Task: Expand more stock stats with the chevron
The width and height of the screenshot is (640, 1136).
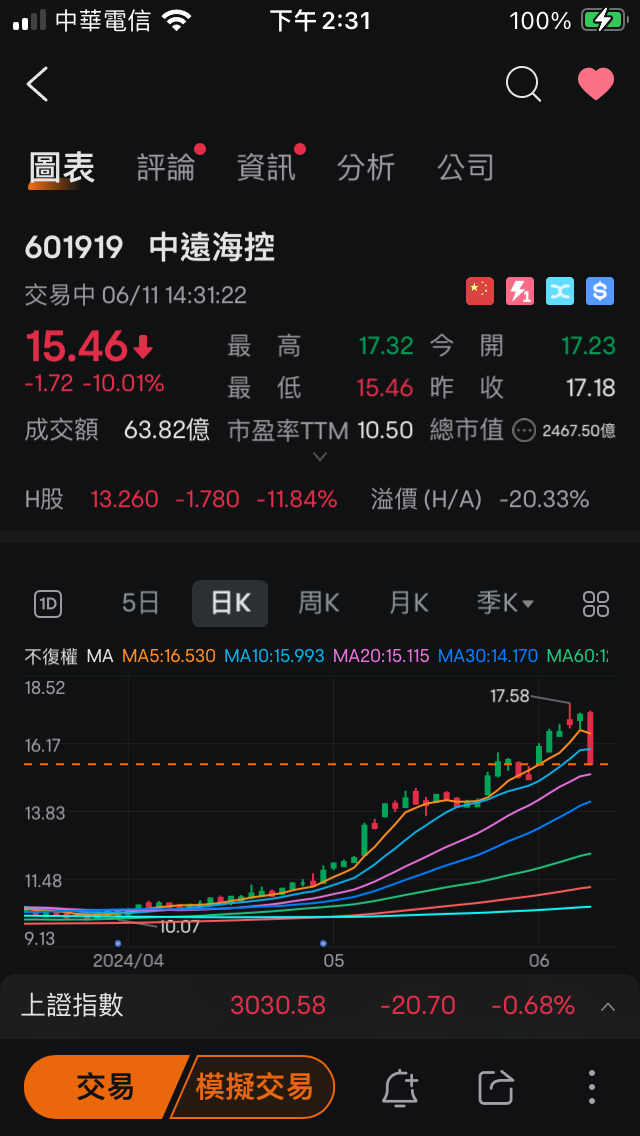Action: pyautogui.click(x=320, y=457)
